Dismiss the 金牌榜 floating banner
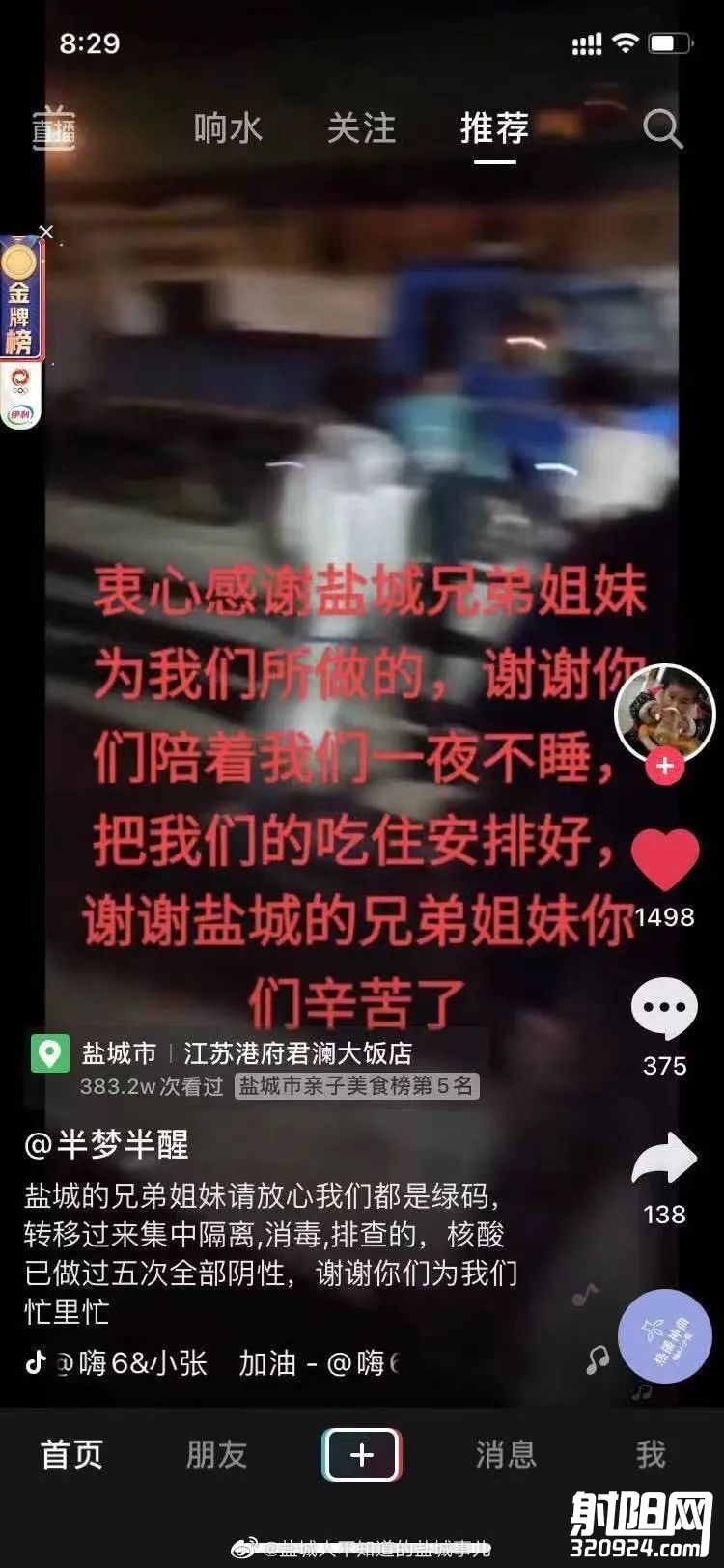Image resolution: width=724 pixels, height=1568 pixels. [46, 232]
